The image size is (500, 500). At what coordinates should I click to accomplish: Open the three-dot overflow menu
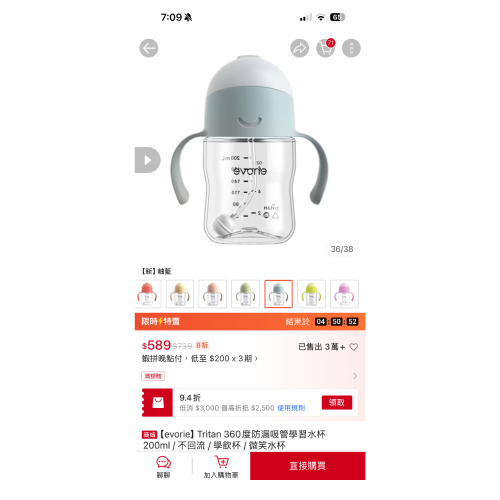(x=351, y=48)
